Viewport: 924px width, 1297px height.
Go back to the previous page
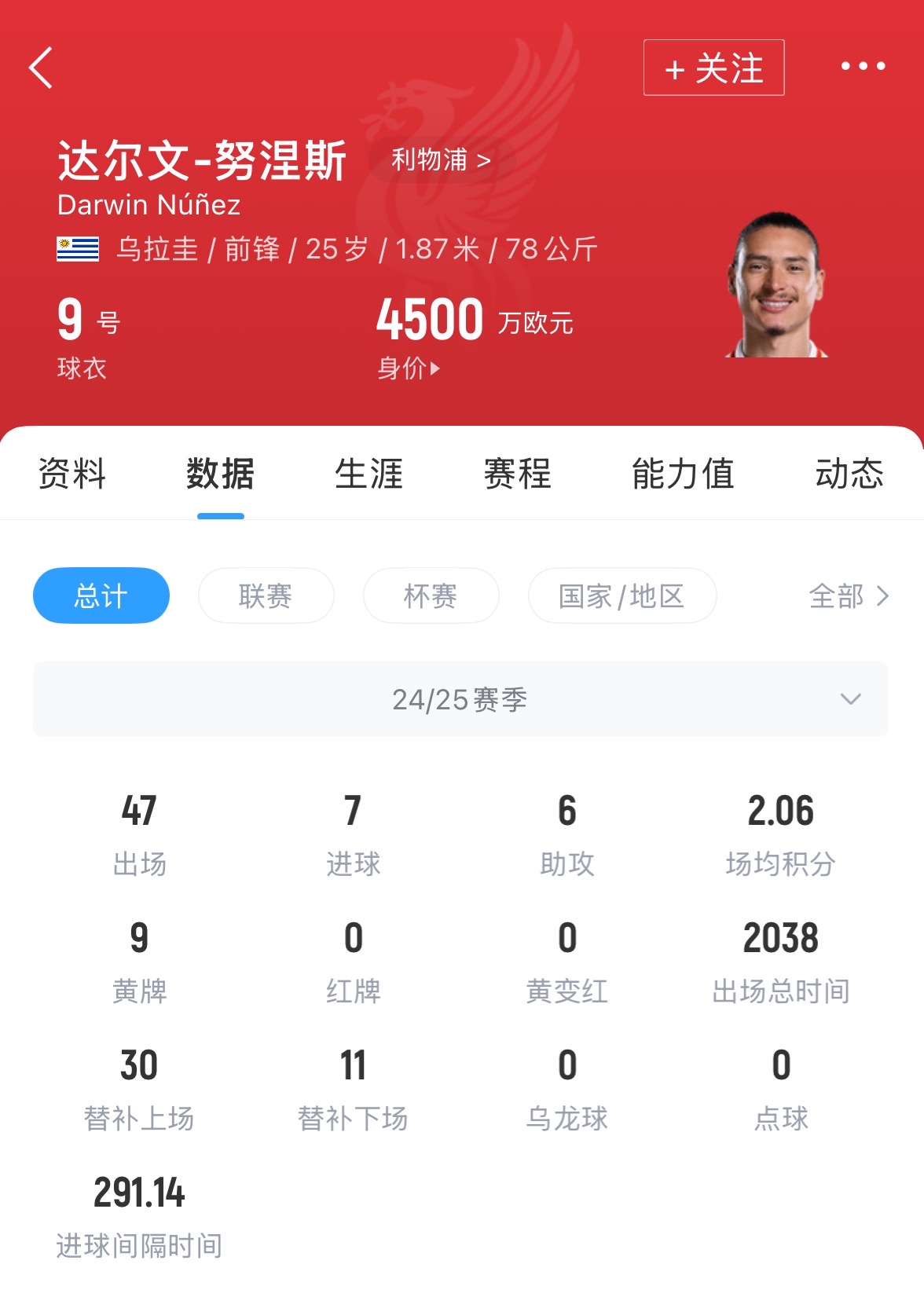[x=41, y=68]
